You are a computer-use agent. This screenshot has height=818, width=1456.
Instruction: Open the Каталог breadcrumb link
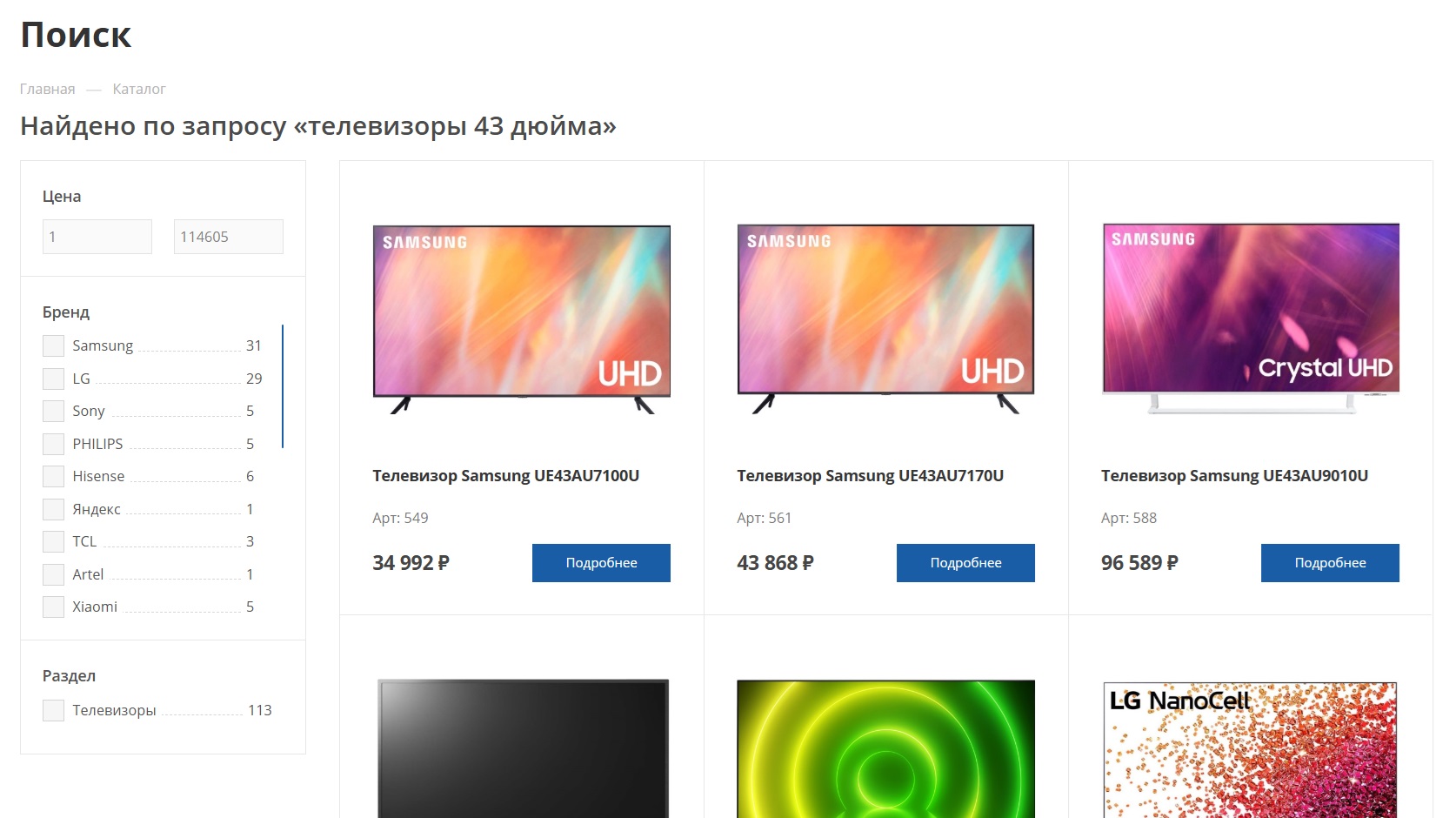click(x=138, y=89)
